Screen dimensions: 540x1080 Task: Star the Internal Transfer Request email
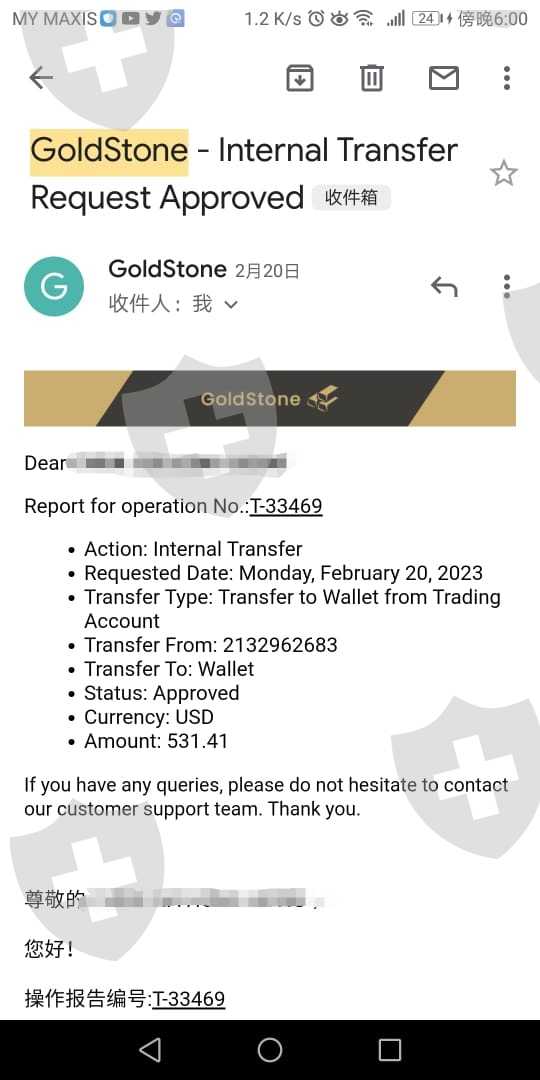coord(503,173)
